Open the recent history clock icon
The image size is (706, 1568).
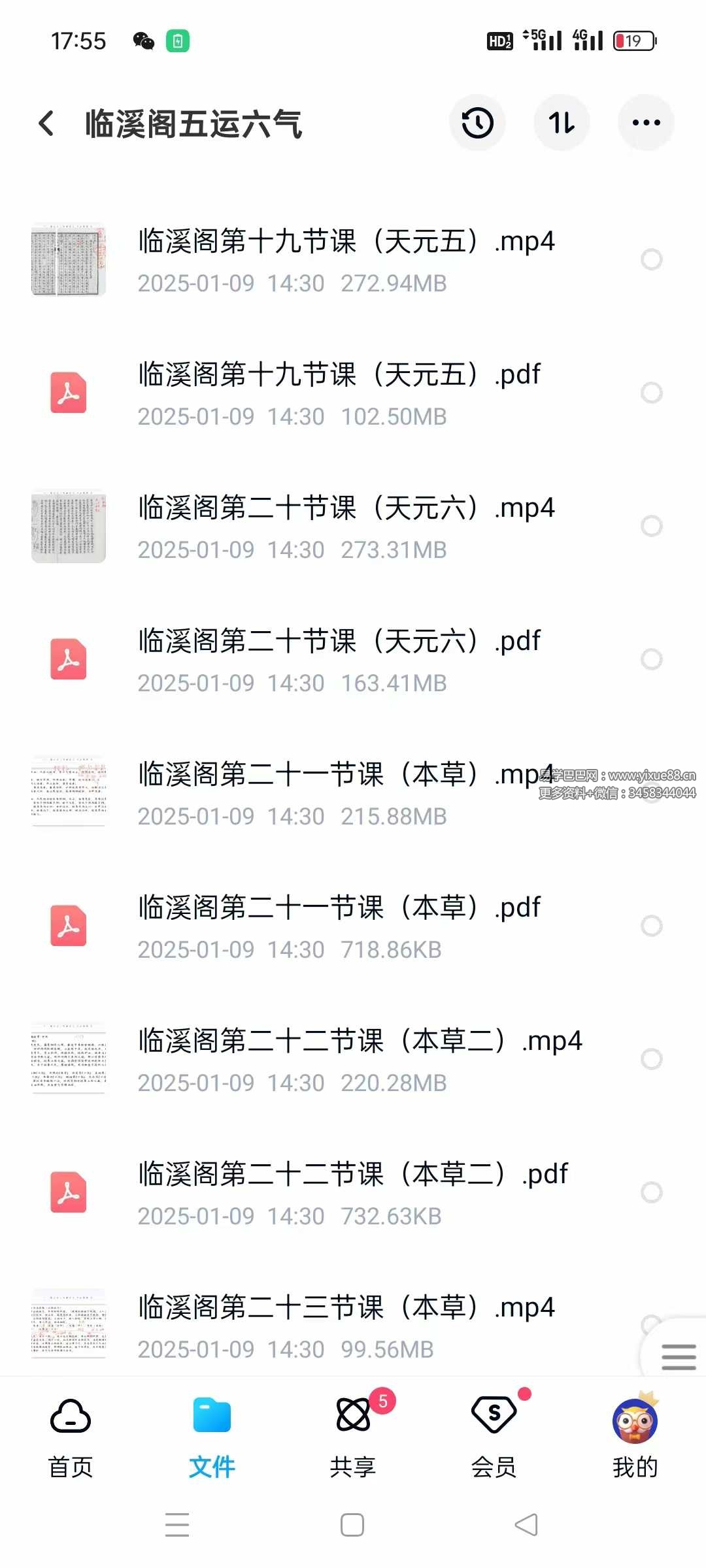477,123
